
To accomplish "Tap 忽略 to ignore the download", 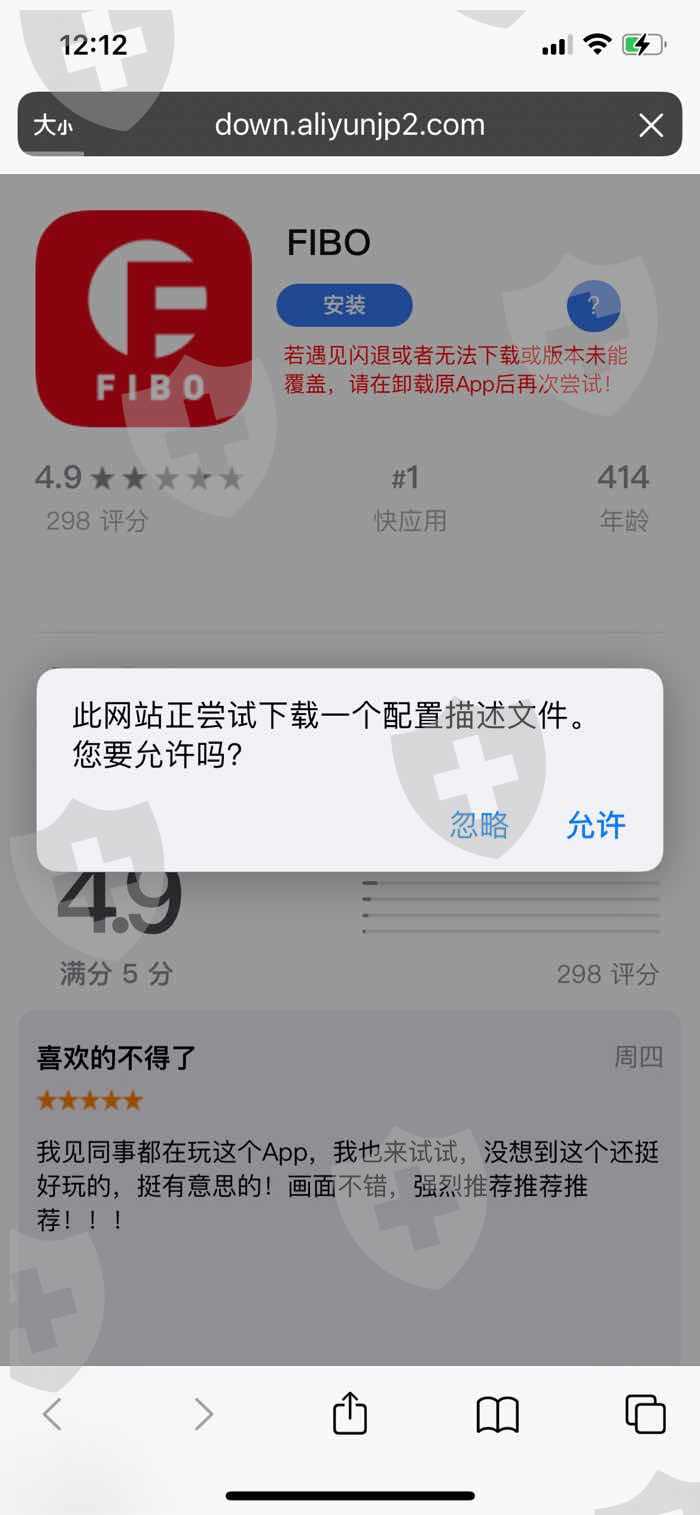I will pyautogui.click(x=479, y=825).
